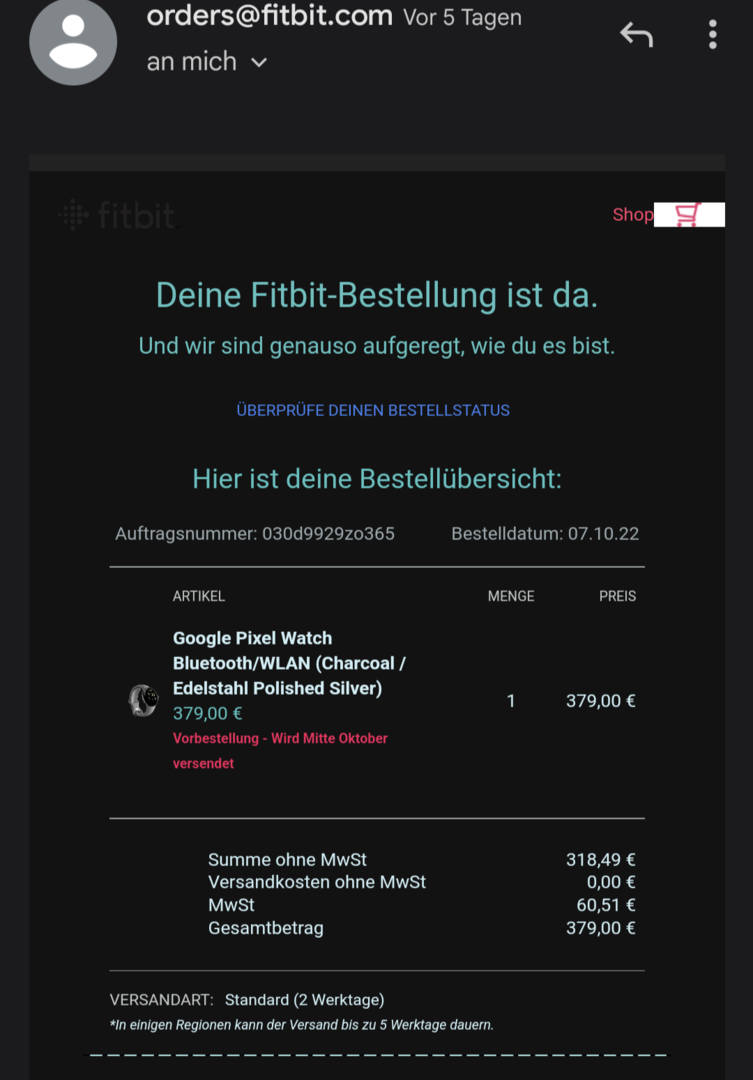The width and height of the screenshot is (753, 1080).
Task: Tap the sender avatar for orders@fitbit.com
Action: click(73, 41)
